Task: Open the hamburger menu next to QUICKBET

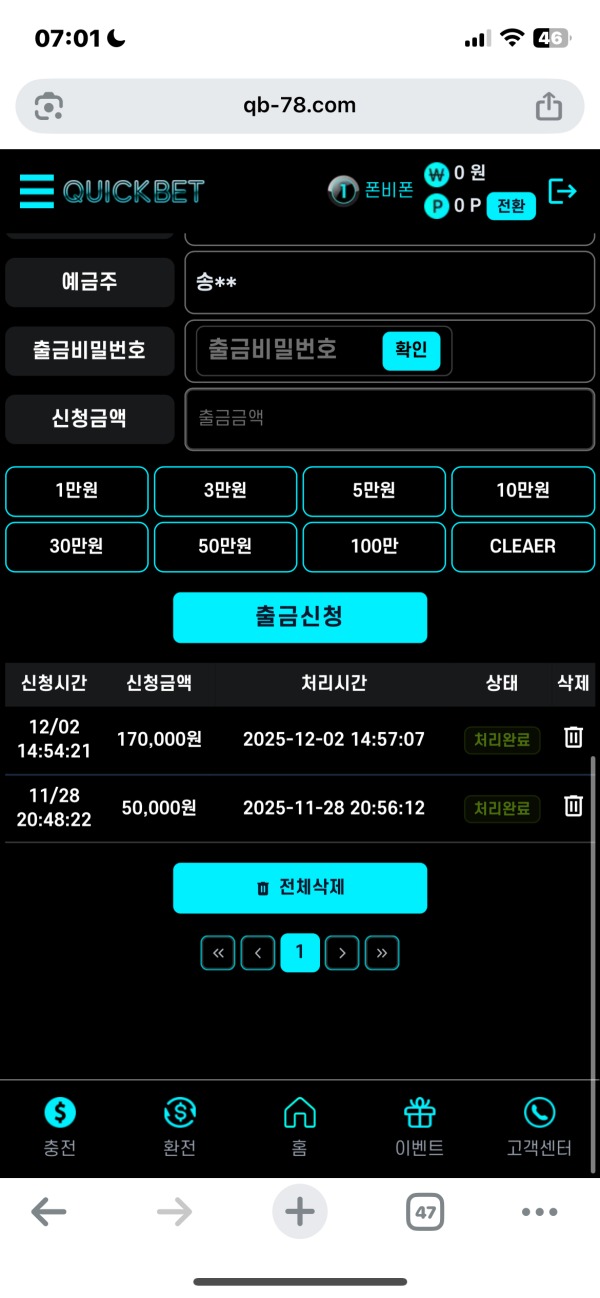Action: 36,191
